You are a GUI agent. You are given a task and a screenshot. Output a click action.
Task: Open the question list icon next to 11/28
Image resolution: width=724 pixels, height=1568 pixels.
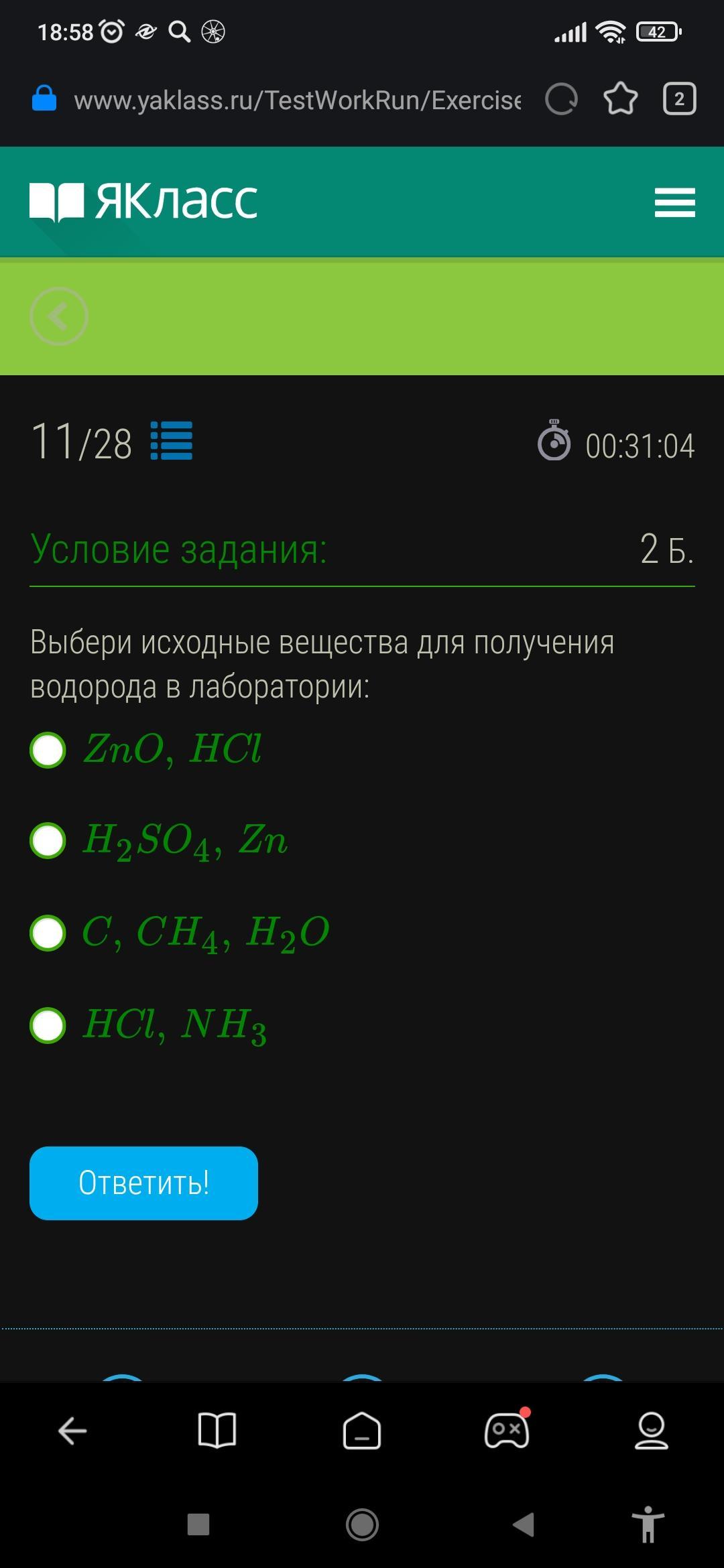(172, 441)
